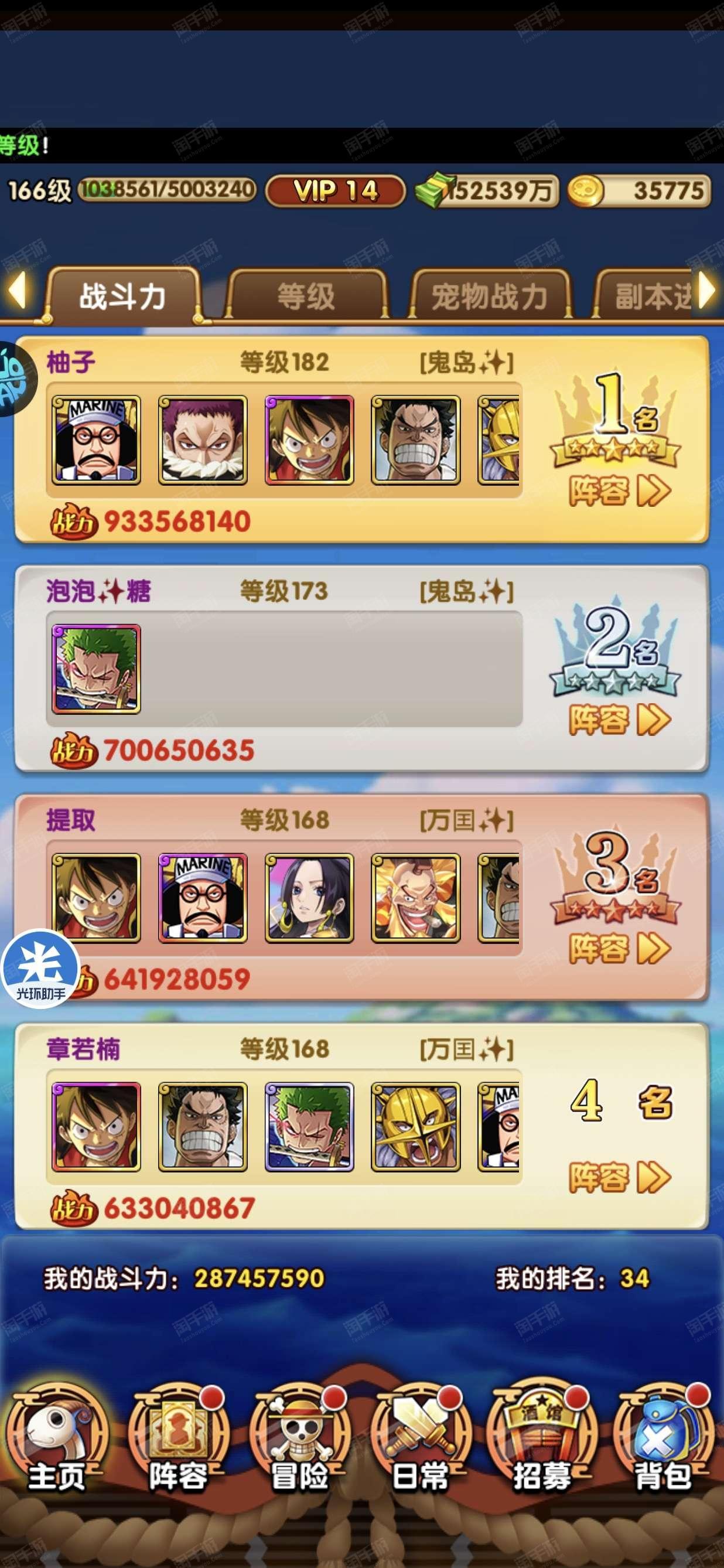
Task: Tap the right arrow to show more tabs
Action: tap(708, 291)
